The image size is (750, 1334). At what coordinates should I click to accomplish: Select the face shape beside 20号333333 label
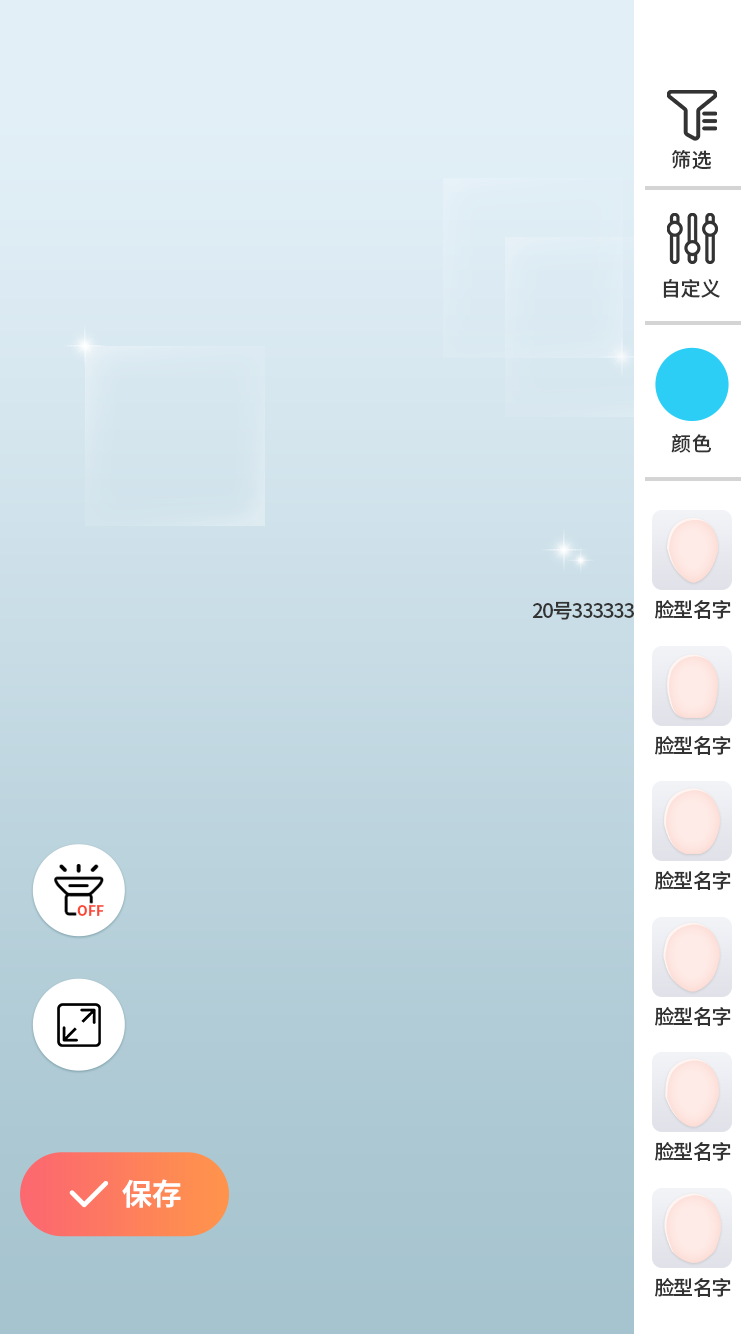pyautogui.click(x=691, y=550)
